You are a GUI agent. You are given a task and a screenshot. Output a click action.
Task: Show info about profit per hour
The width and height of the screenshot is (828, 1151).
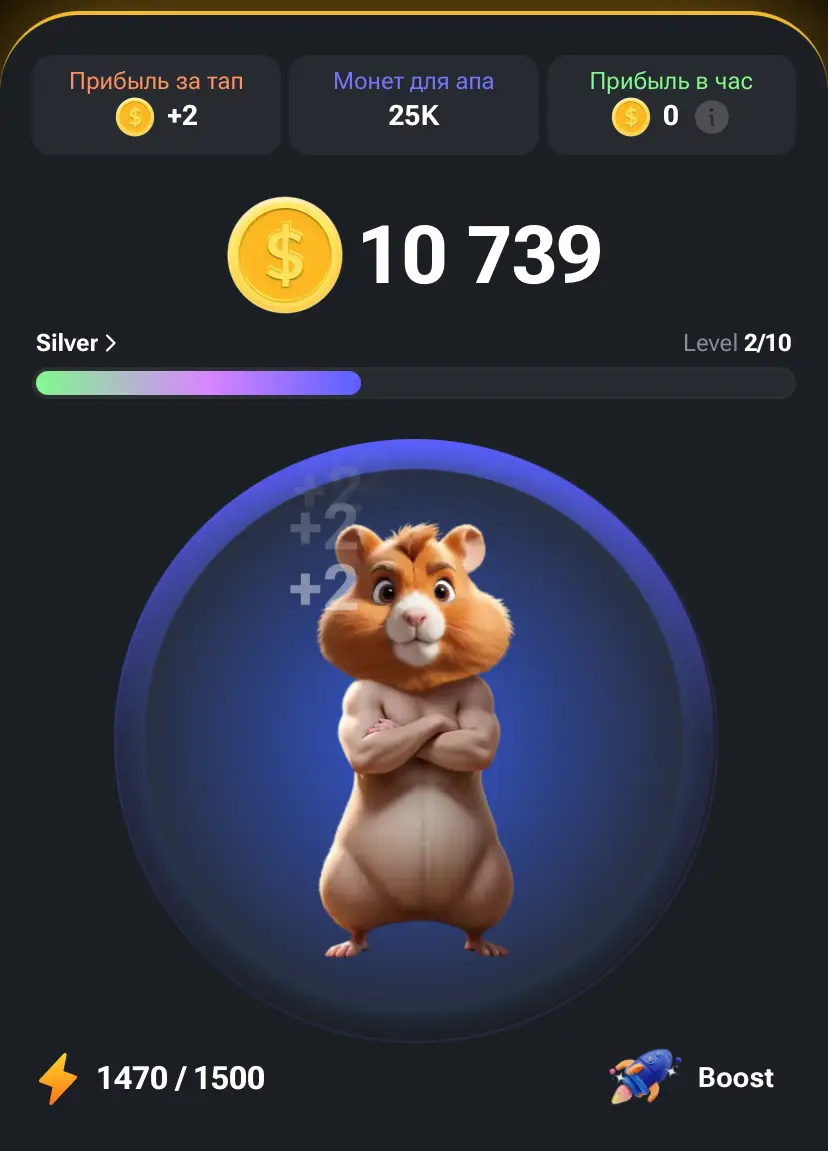pyautogui.click(x=711, y=117)
